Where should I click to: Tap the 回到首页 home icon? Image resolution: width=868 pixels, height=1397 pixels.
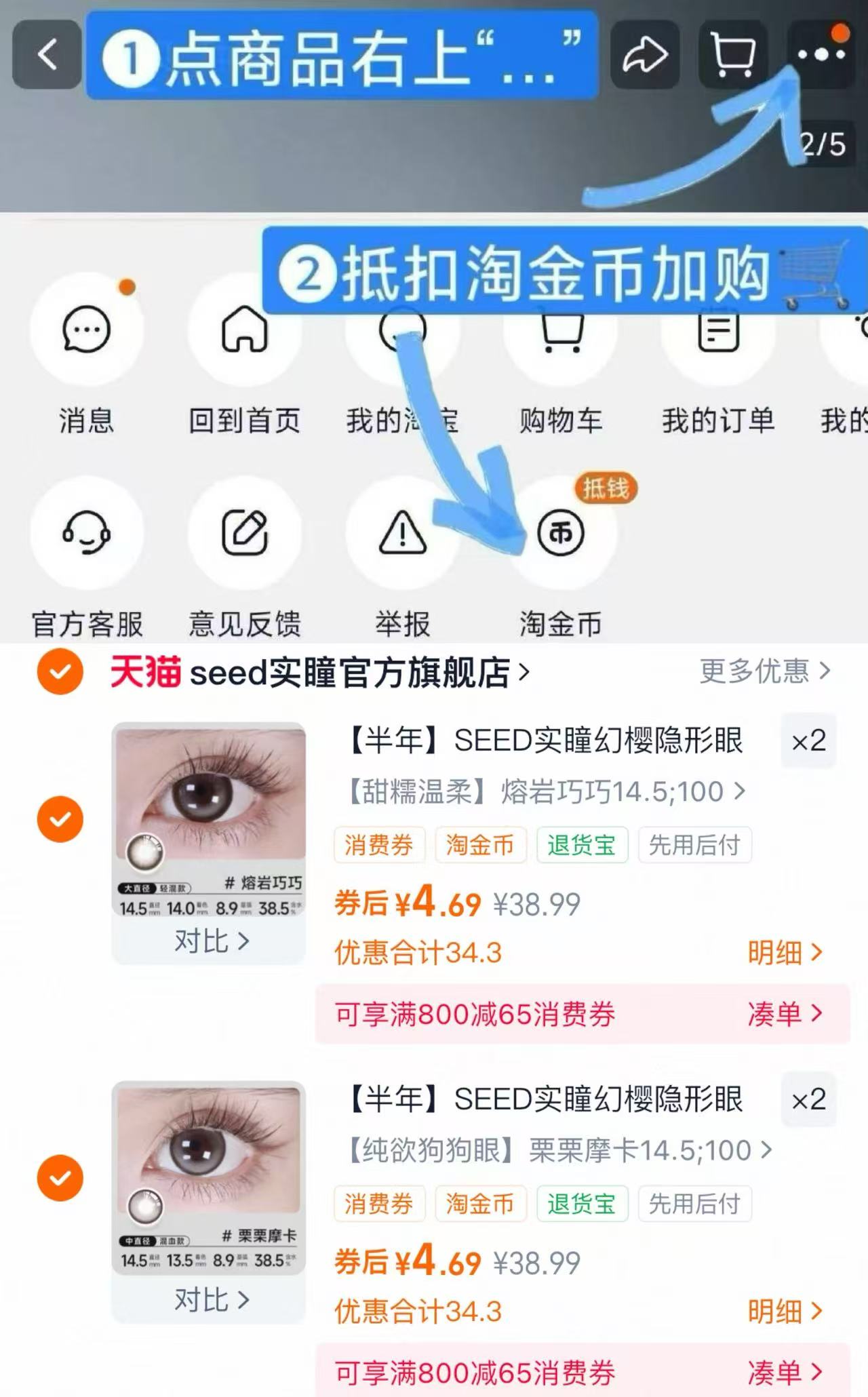[x=244, y=330]
